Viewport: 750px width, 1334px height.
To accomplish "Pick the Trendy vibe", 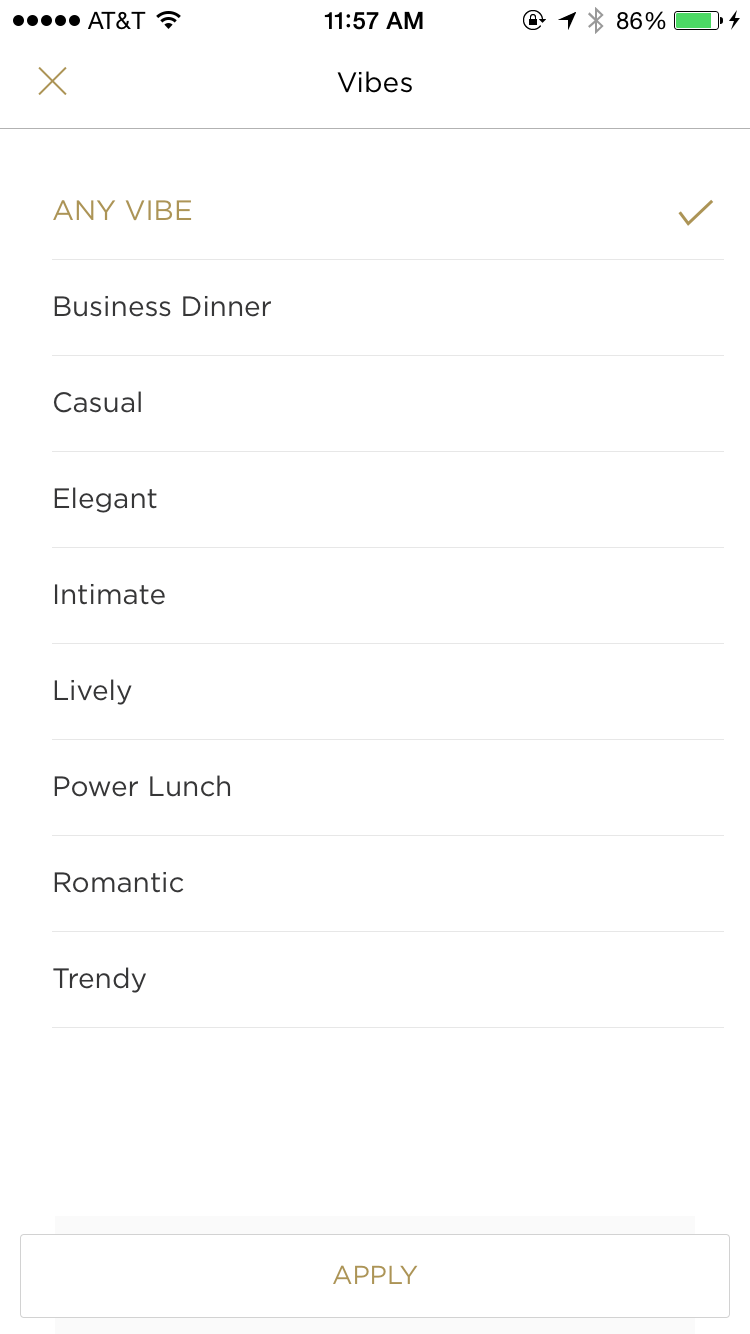I will pyautogui.click(x=99, y=979).
